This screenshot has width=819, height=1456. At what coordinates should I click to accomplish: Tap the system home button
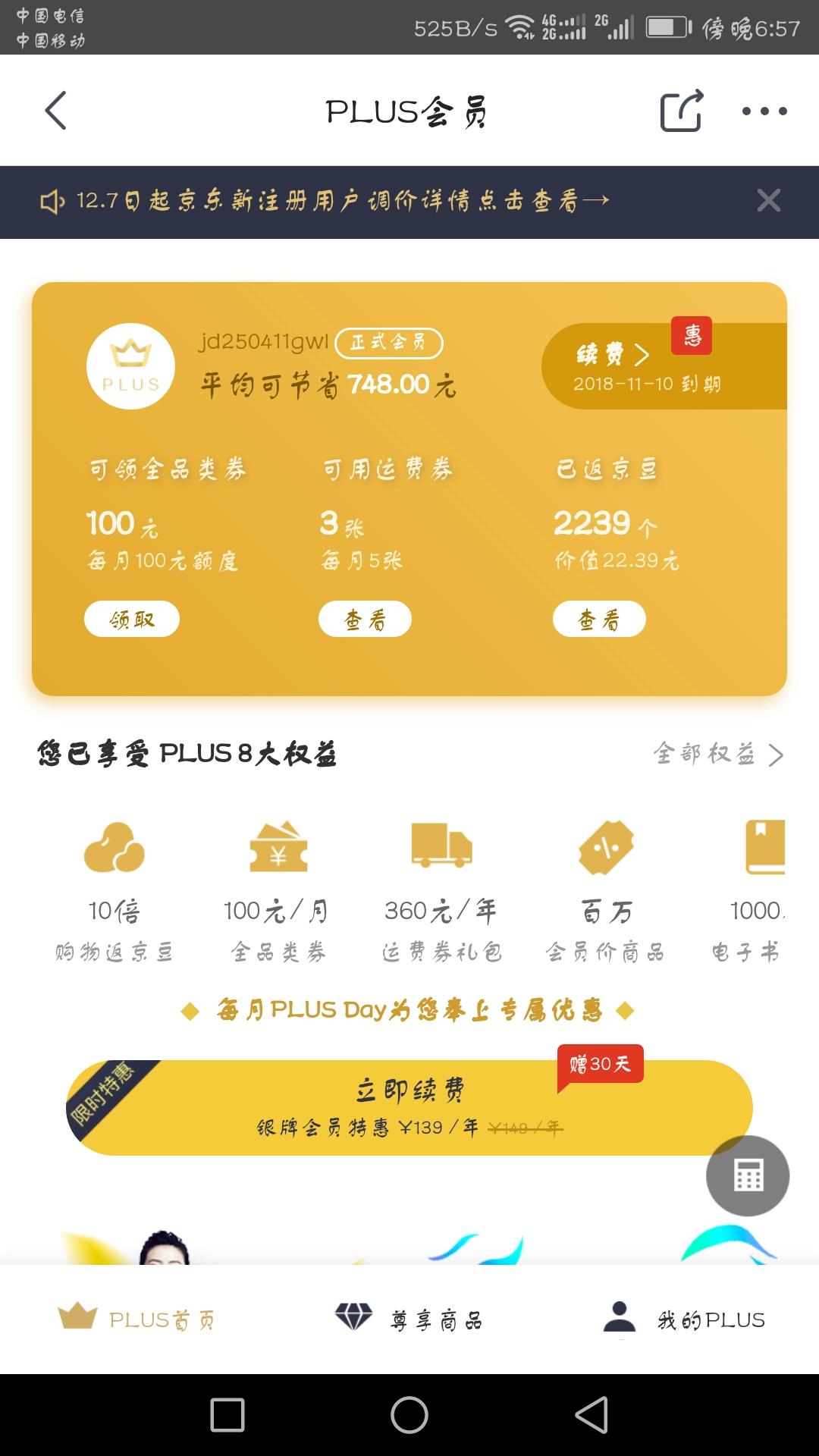pos(409,1415)
